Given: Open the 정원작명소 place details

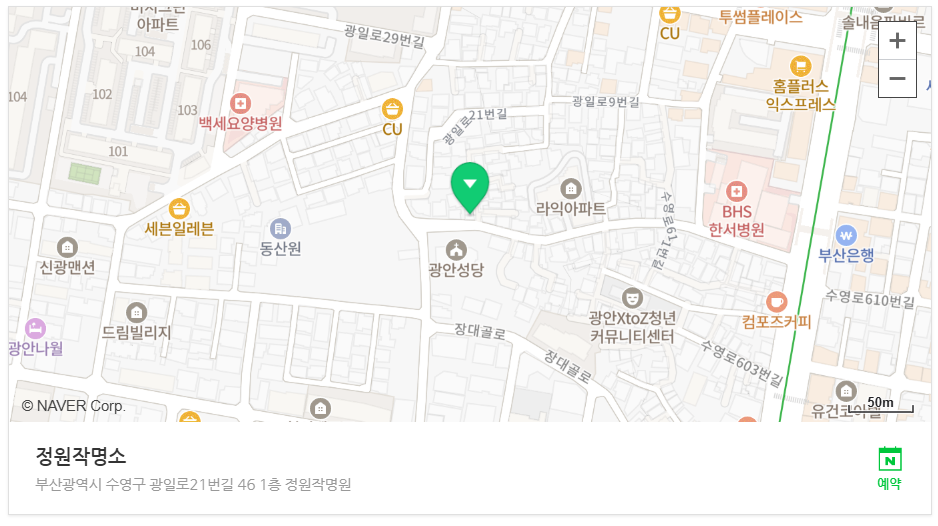Looking at the screenshot, I should click(x=81, y=456).
